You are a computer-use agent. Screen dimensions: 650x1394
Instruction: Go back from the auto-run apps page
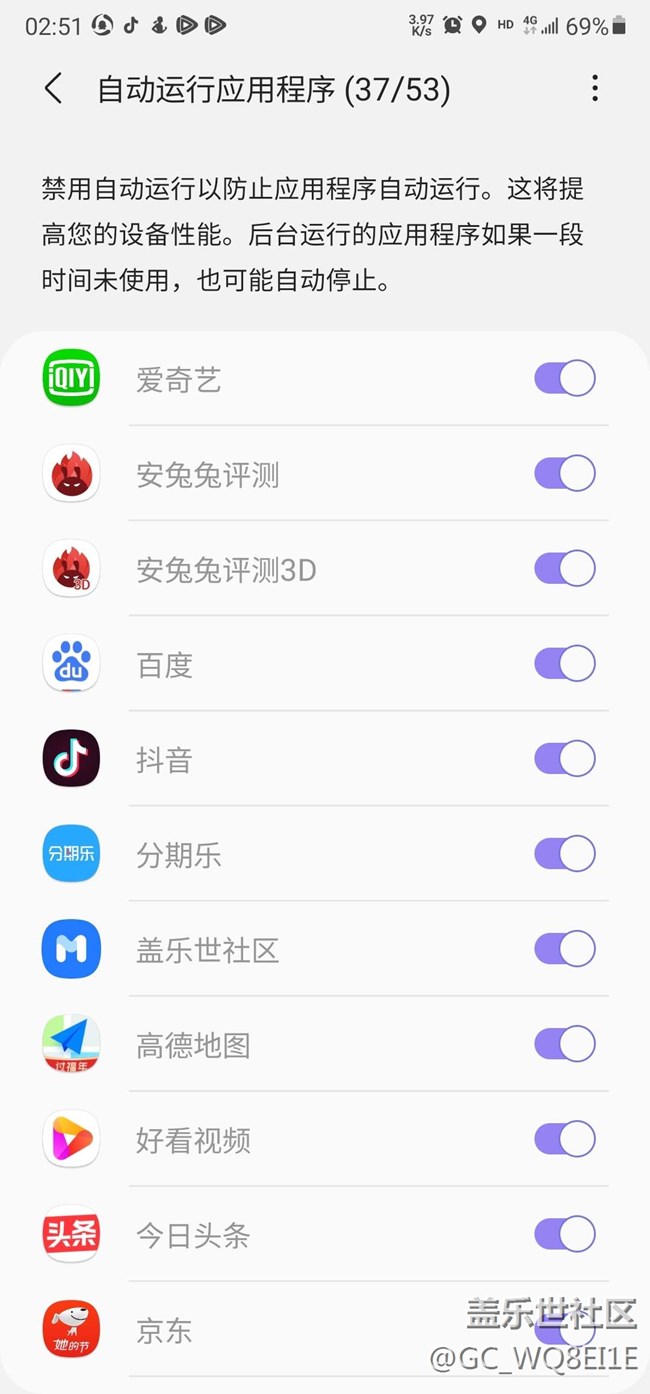pyautogui.click(x=54, y=89)
